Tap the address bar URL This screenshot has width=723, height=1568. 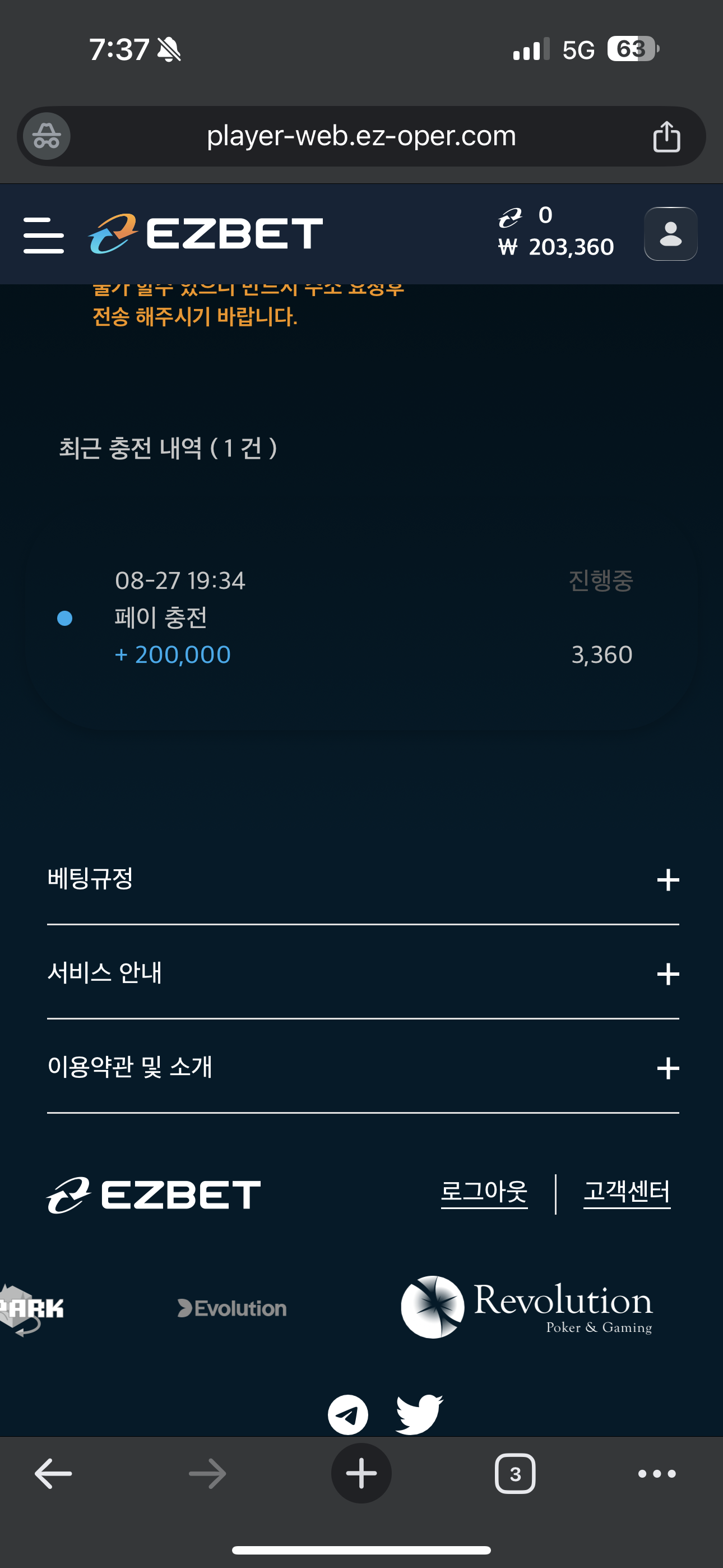[361, 136]
